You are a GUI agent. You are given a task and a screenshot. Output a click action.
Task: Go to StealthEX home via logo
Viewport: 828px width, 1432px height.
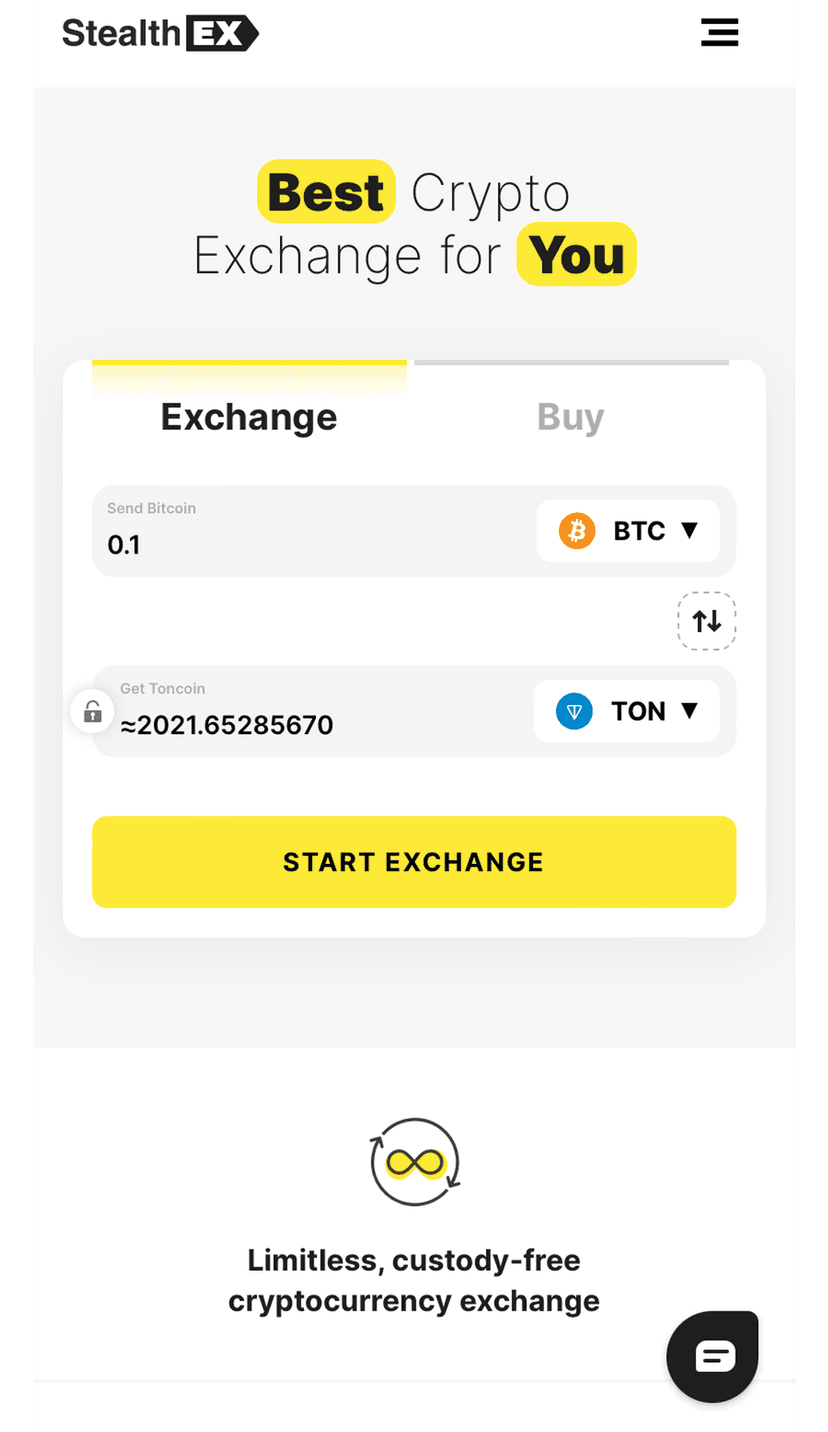point(160,33)
